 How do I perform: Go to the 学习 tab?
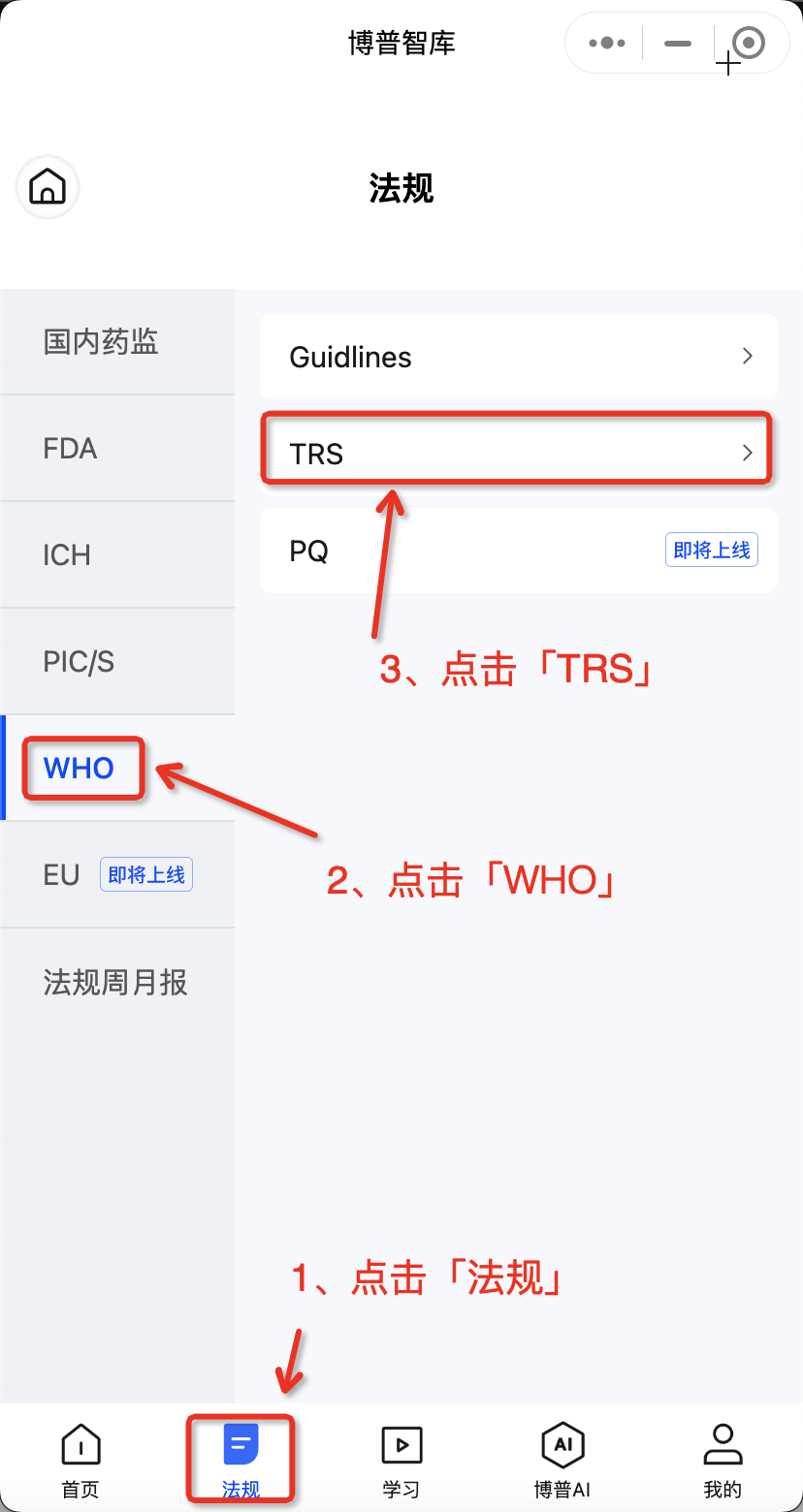401,1461
